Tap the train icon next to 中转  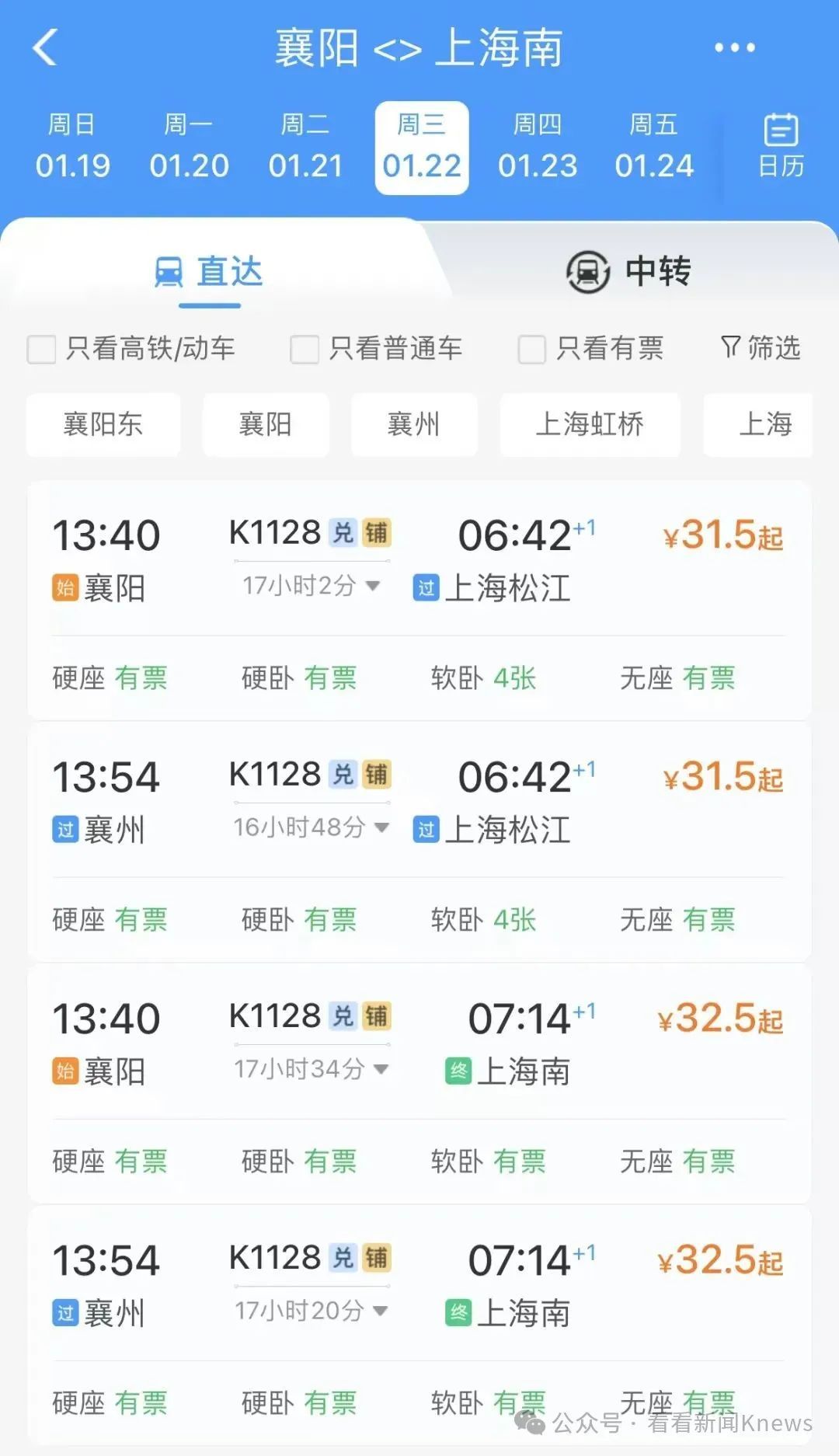tap(587, 273)
